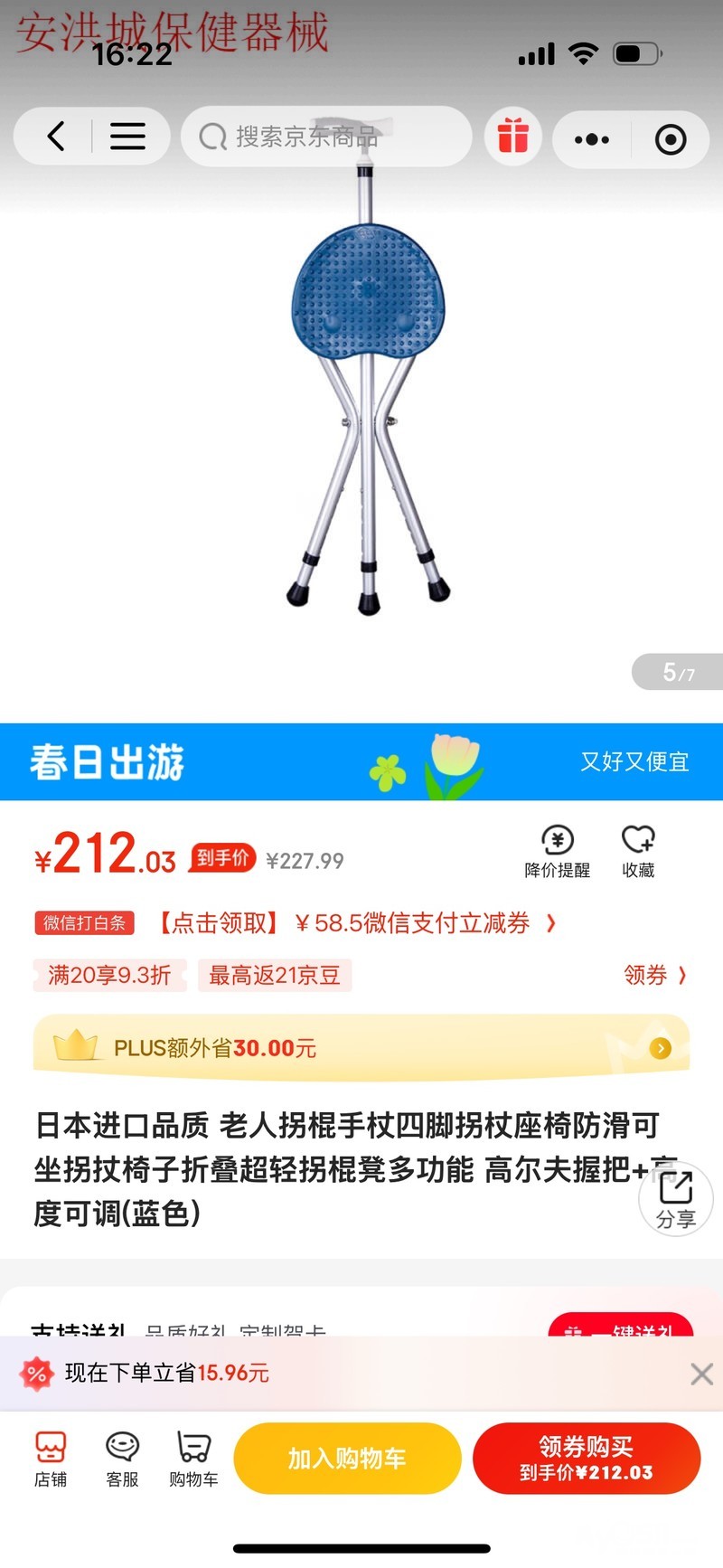Go back using the back arrow

(x=56, y=137)
